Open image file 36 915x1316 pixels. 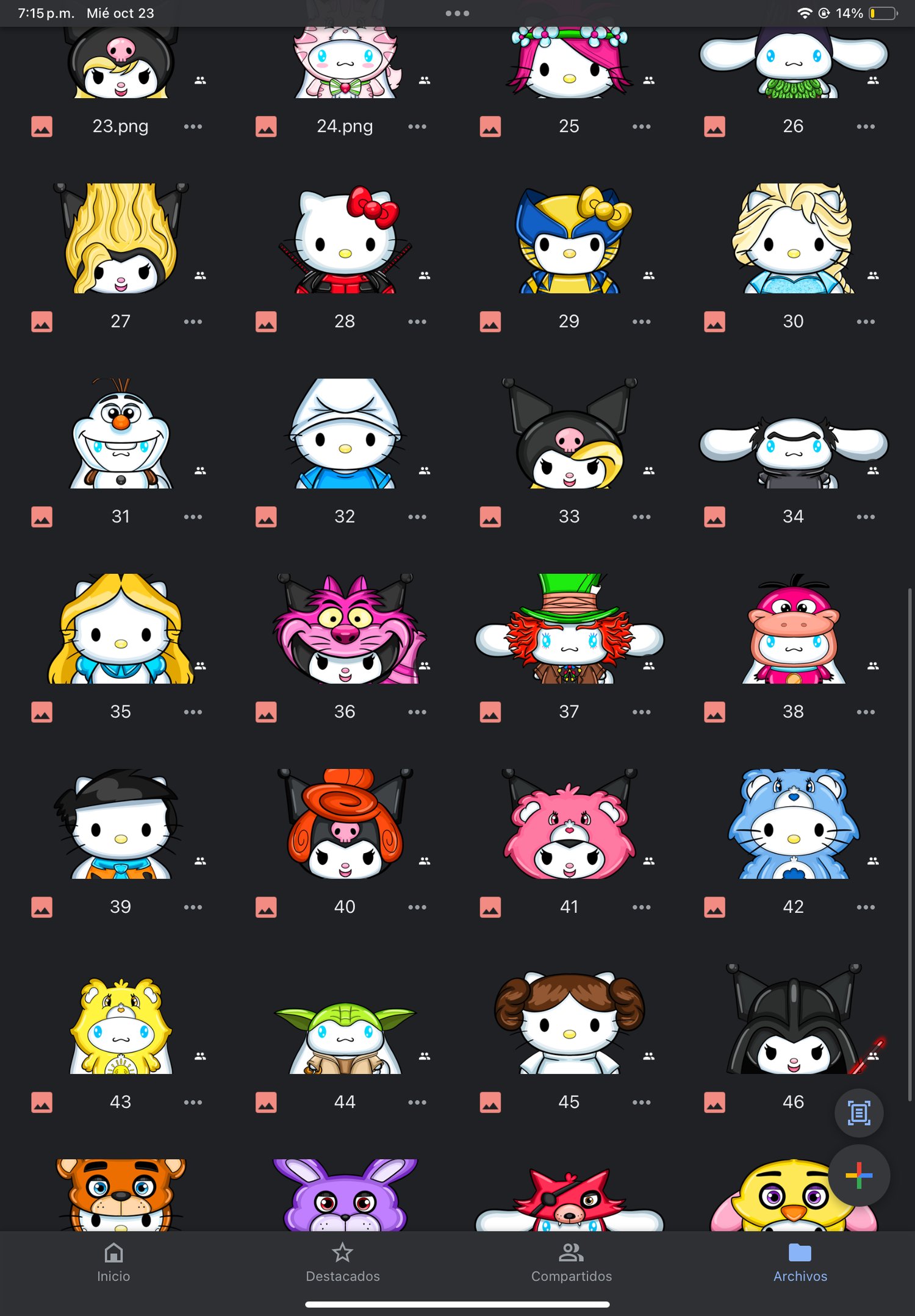pos(345,629)
